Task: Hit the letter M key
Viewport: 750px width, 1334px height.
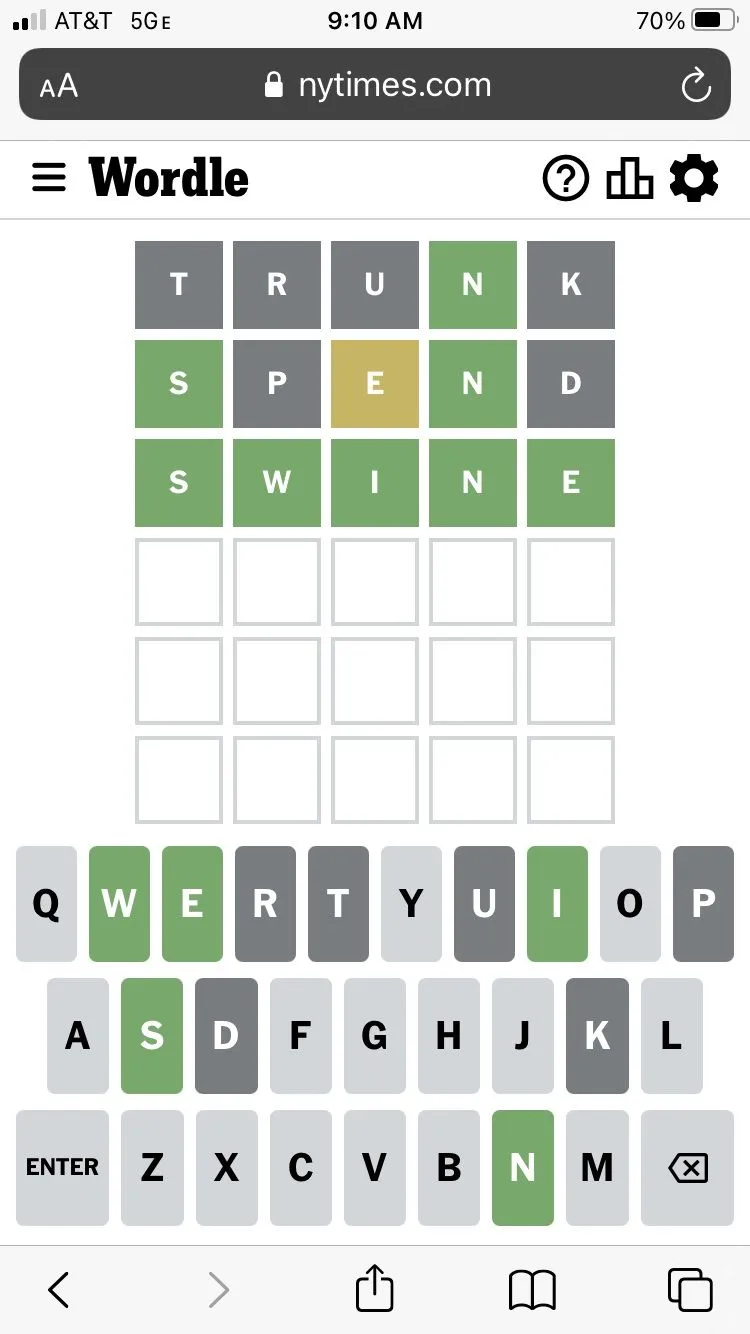Action: pyautogui.click(x=597, y=1167)
